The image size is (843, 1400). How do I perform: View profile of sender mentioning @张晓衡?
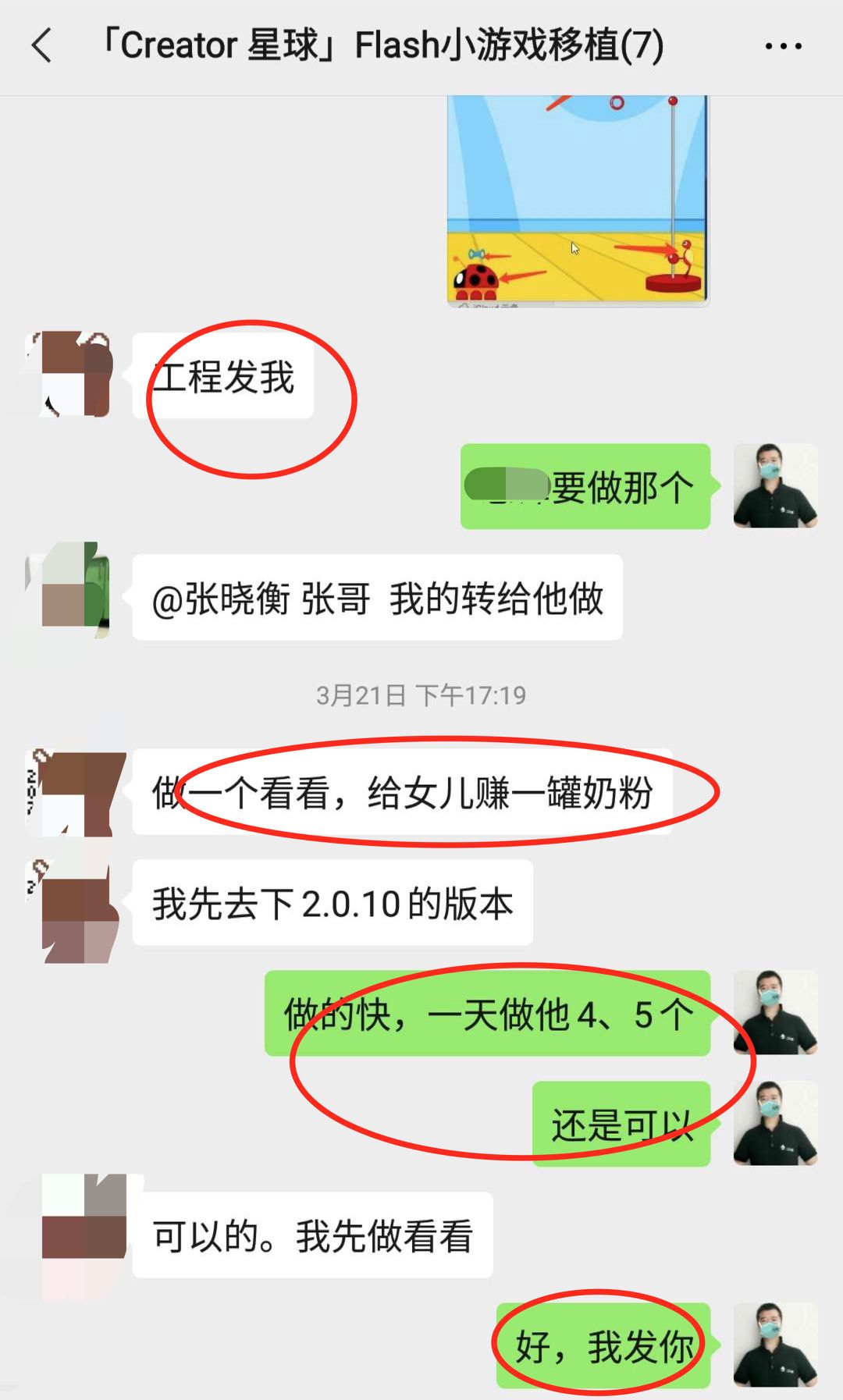pos(68,591)
